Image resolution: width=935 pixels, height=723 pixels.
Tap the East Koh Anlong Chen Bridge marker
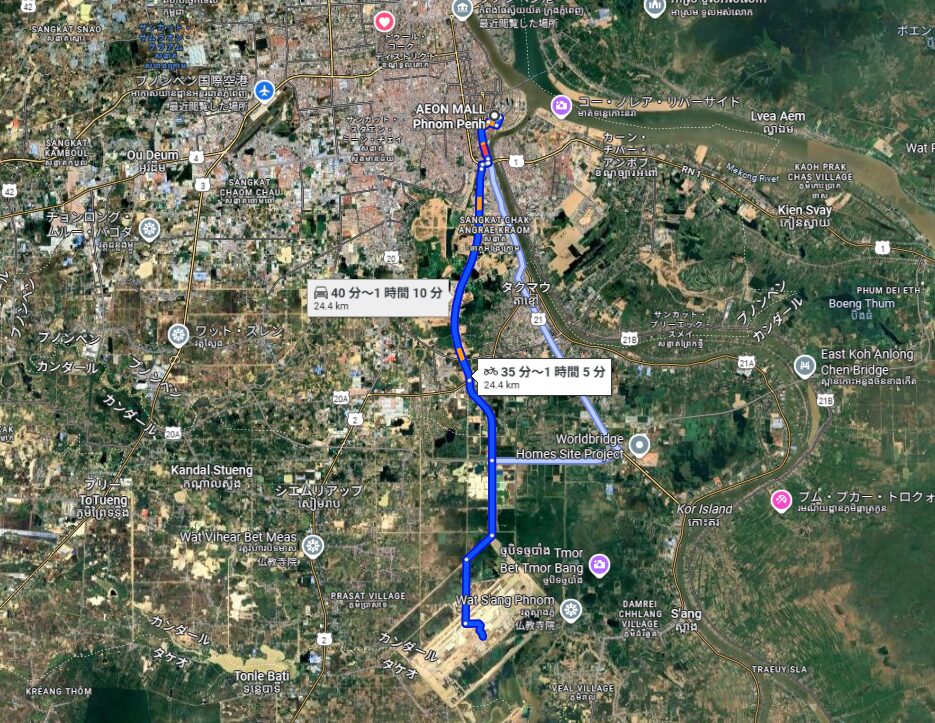pyautogui.click(x=804, y=365)
